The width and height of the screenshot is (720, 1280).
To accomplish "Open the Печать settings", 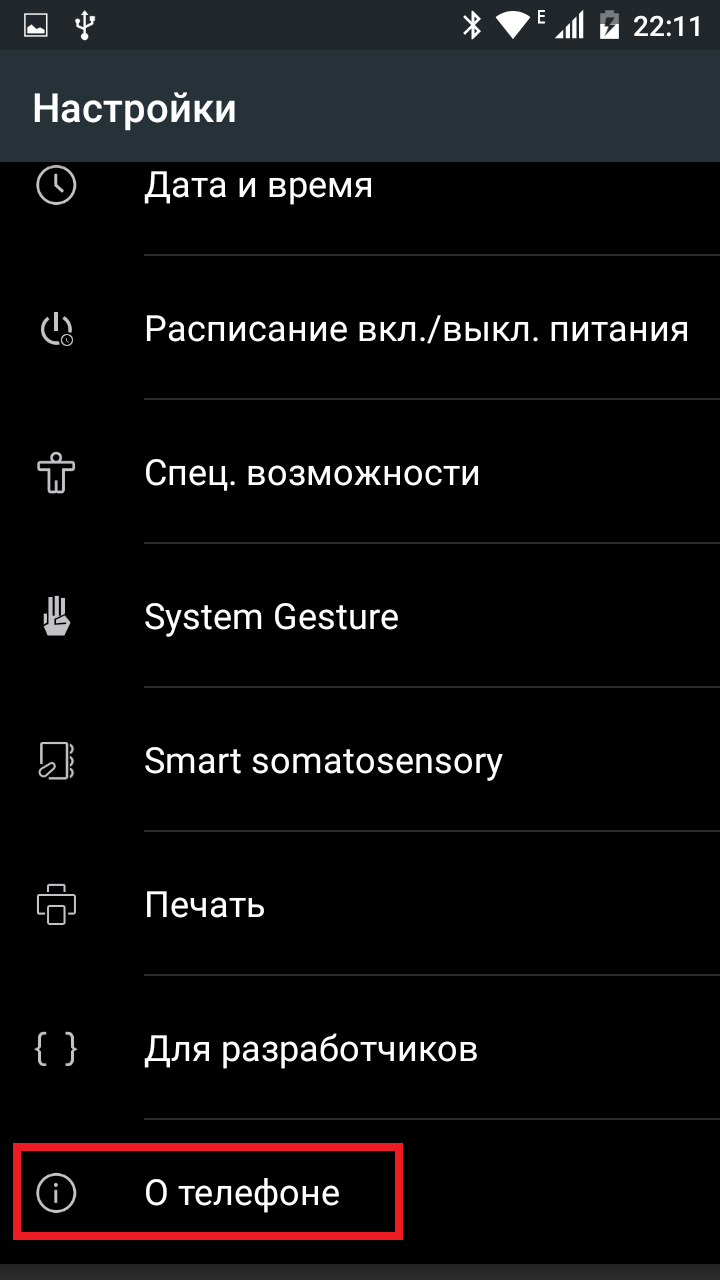I will tap(360, 904).
